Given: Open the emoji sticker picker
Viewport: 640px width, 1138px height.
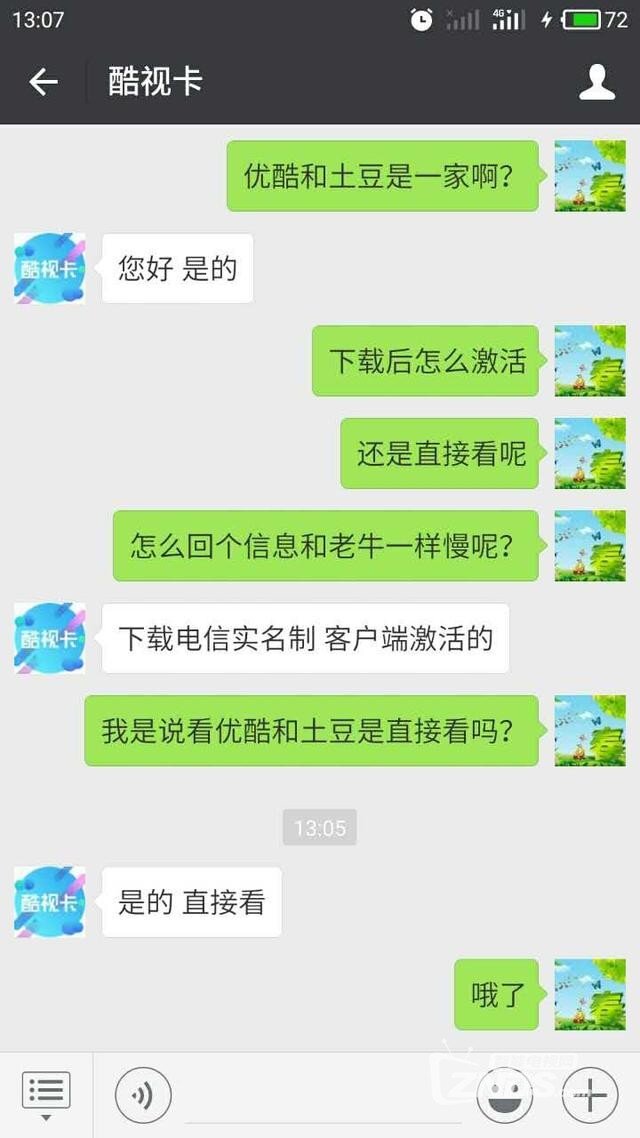Looking at the screenshot, I should [503, 1096].
